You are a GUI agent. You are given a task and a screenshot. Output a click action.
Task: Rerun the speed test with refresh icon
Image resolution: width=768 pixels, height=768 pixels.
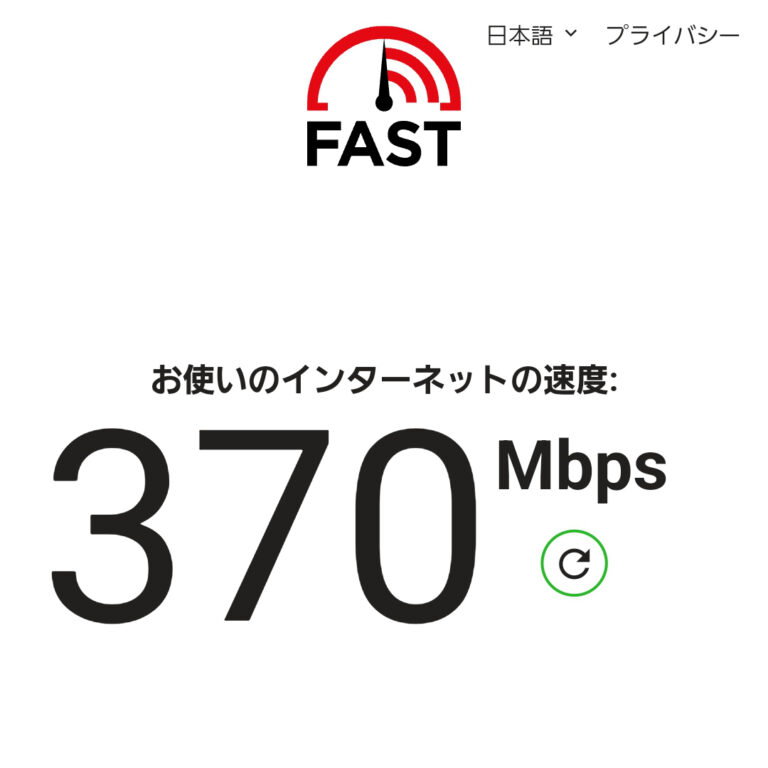[574, 564]
